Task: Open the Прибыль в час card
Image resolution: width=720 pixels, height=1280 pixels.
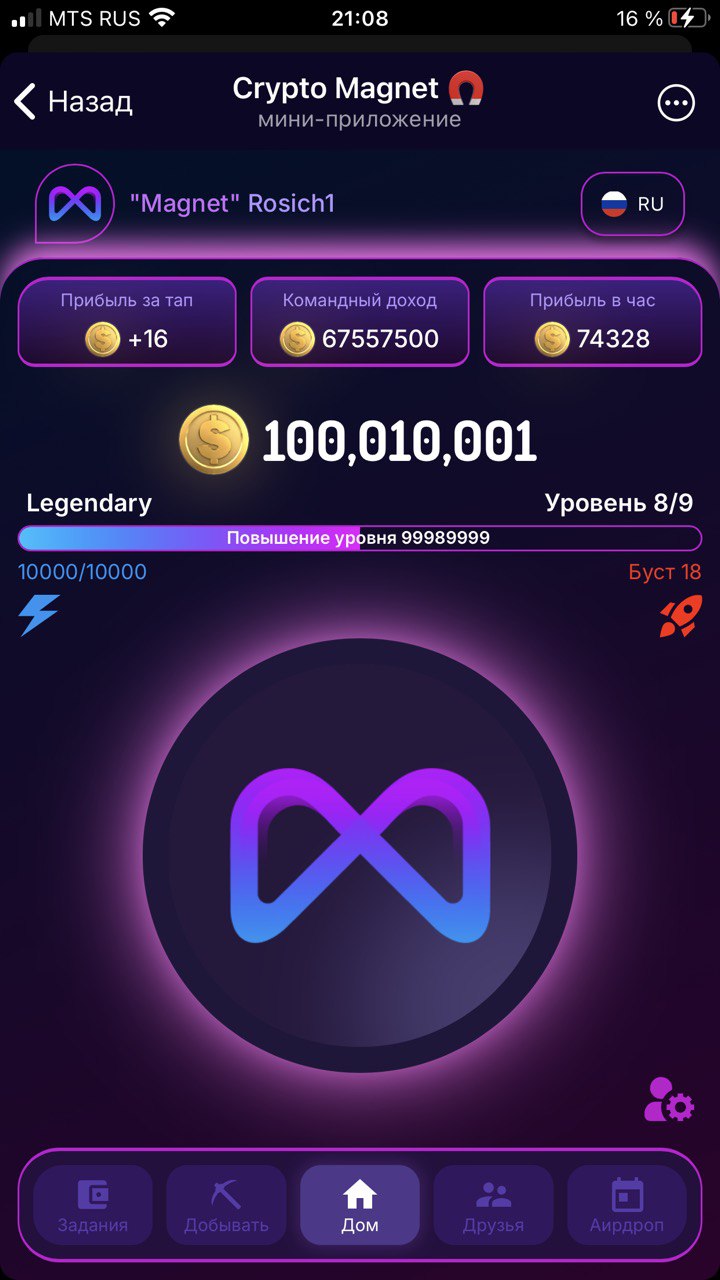Action: pos(592,322)
